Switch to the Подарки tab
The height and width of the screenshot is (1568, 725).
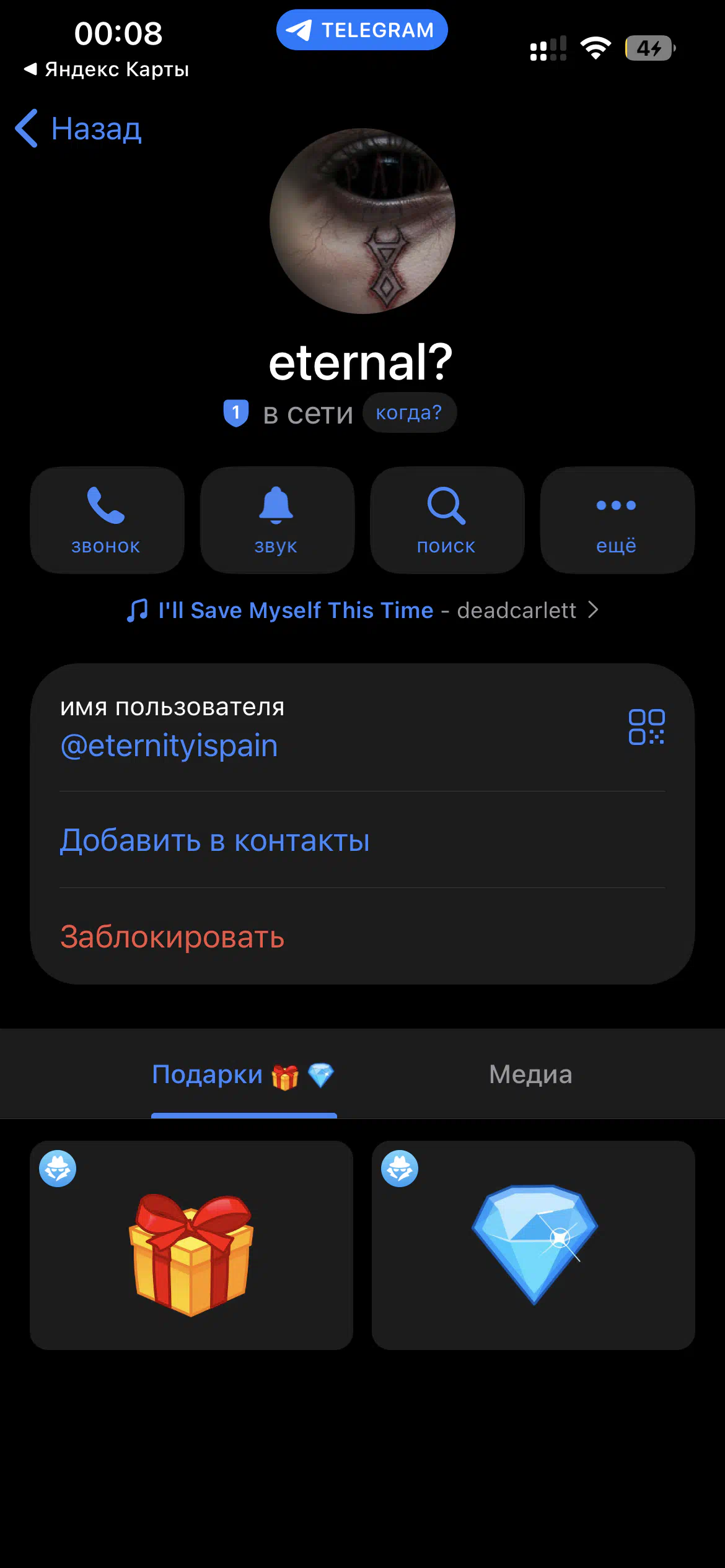pyautogui.click(x=244, y=1075)
